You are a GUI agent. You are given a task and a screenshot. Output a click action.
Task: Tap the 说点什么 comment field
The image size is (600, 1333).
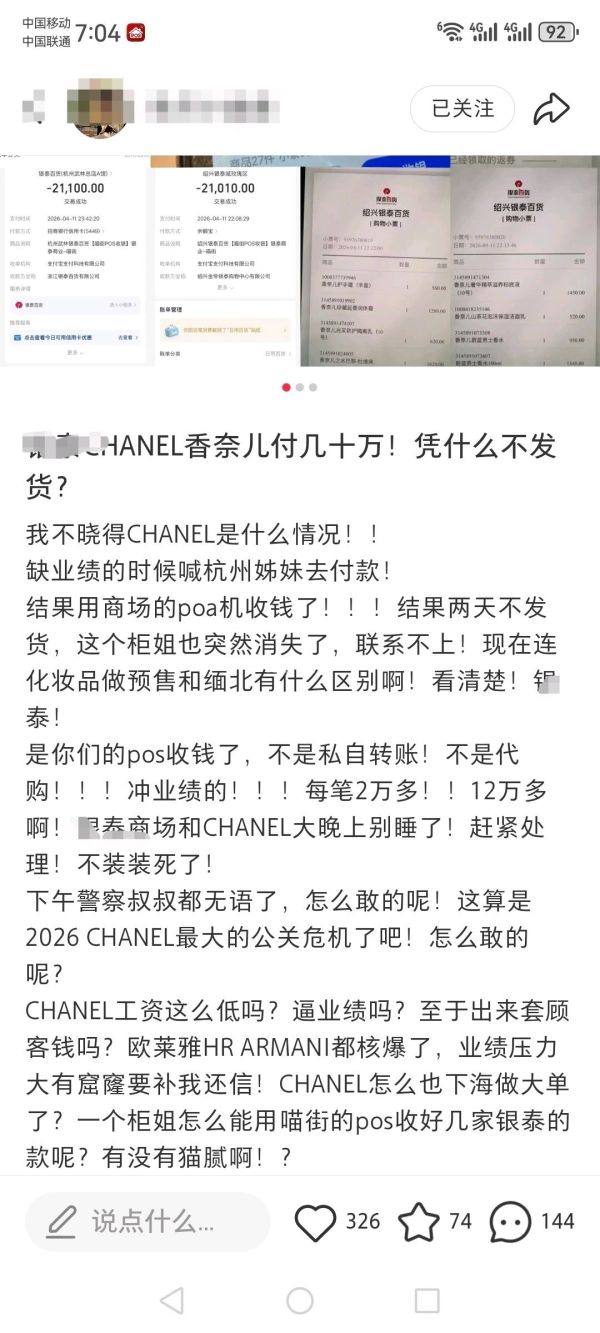[148, 1221]
